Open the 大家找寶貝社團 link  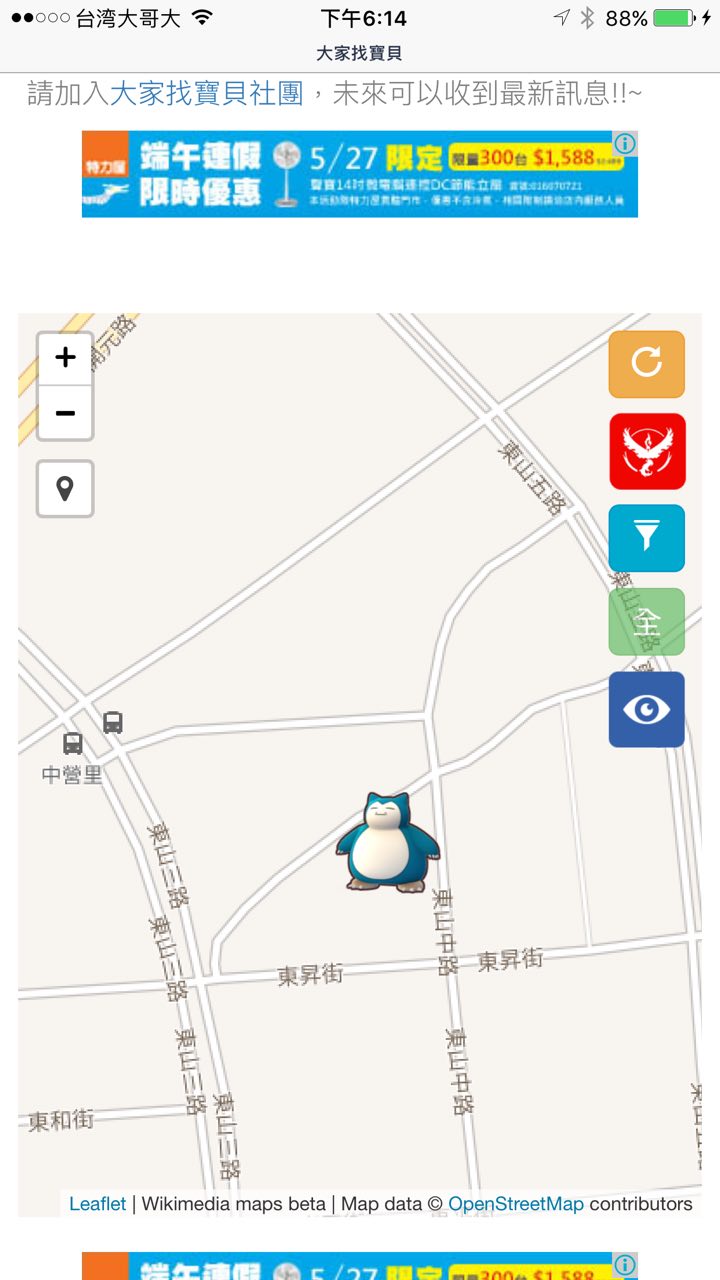point(206,94)
